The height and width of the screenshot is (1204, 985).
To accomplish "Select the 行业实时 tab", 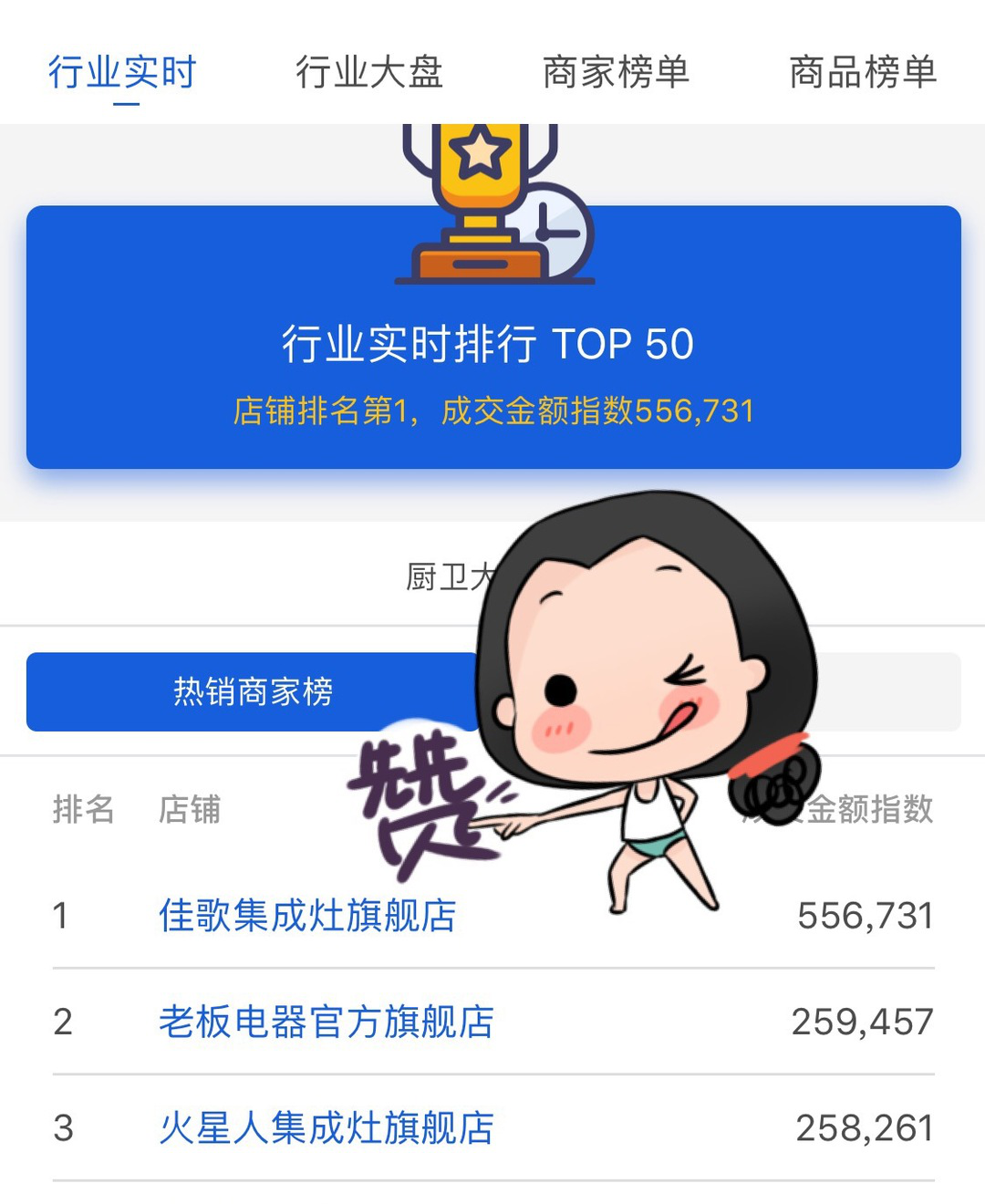I will [123, 75].
